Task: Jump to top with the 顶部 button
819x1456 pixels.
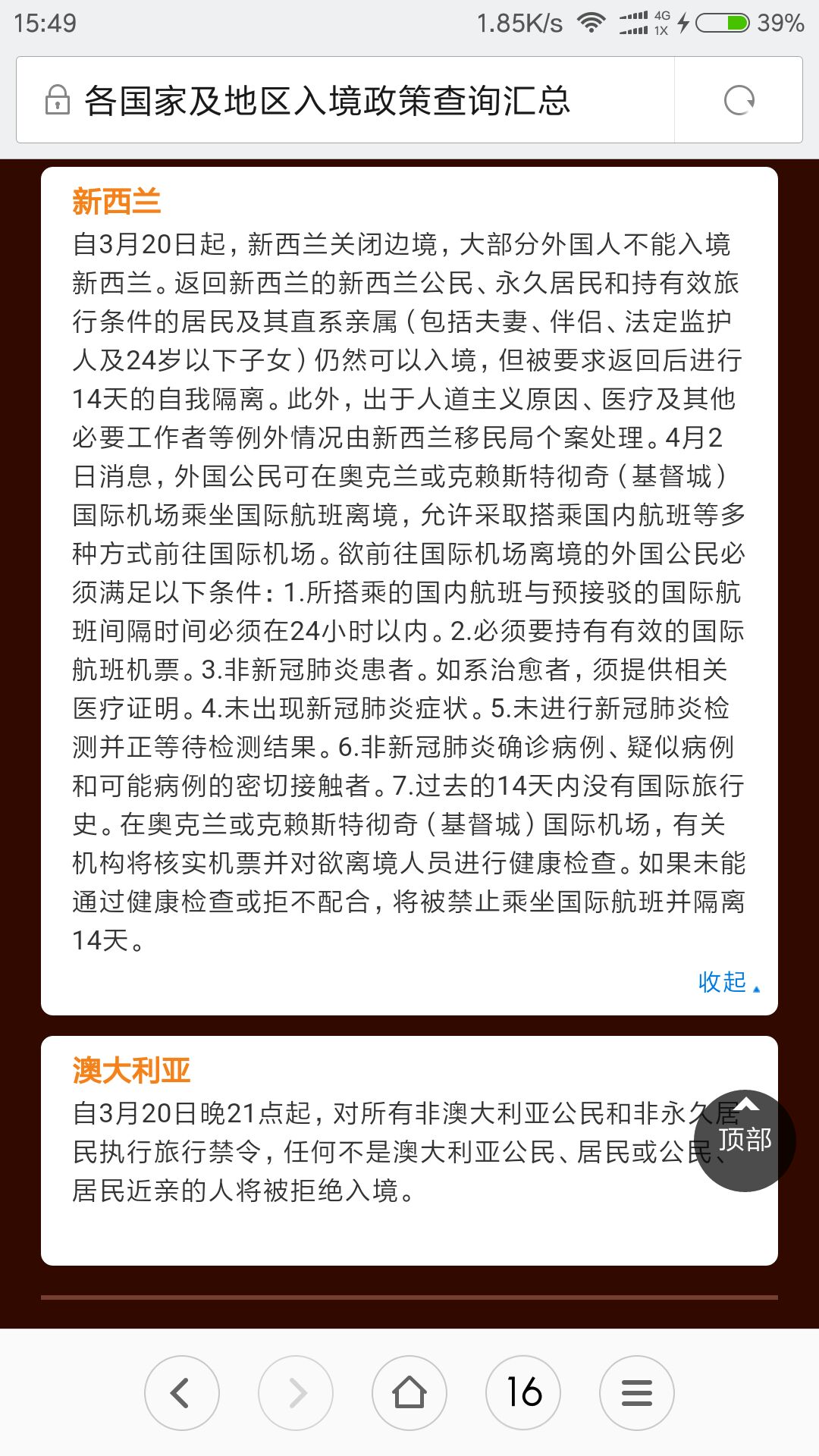Action: click(x=745, y=1140)
